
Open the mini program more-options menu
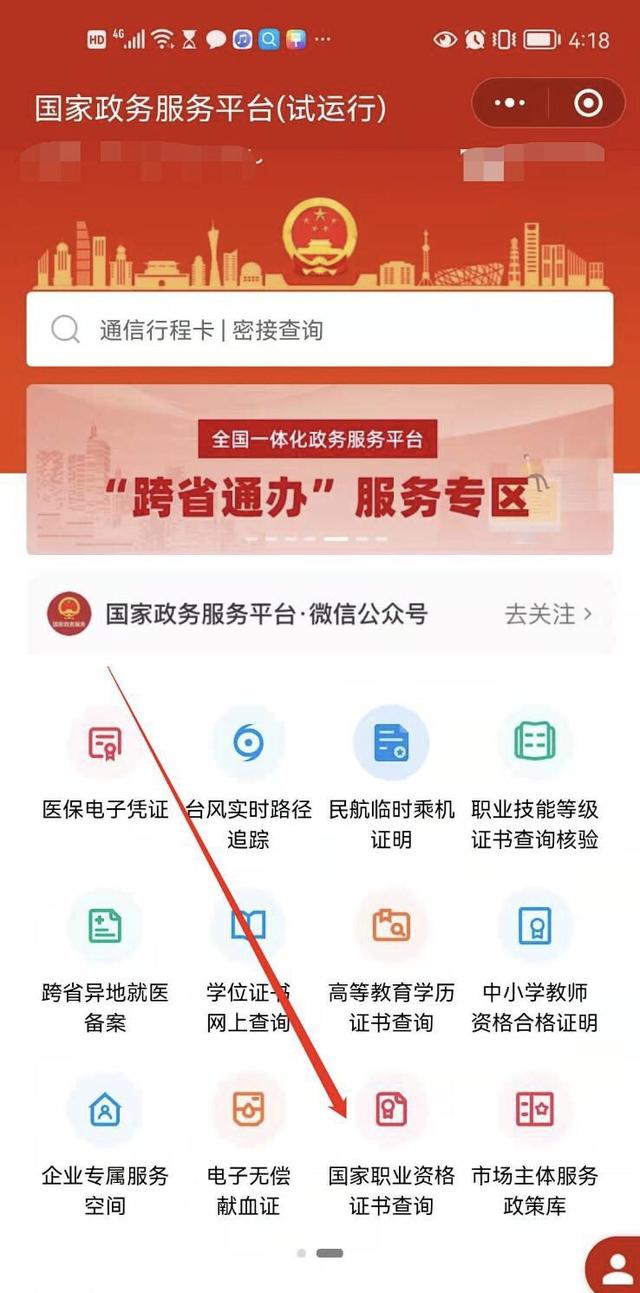(x=510, y=104)
